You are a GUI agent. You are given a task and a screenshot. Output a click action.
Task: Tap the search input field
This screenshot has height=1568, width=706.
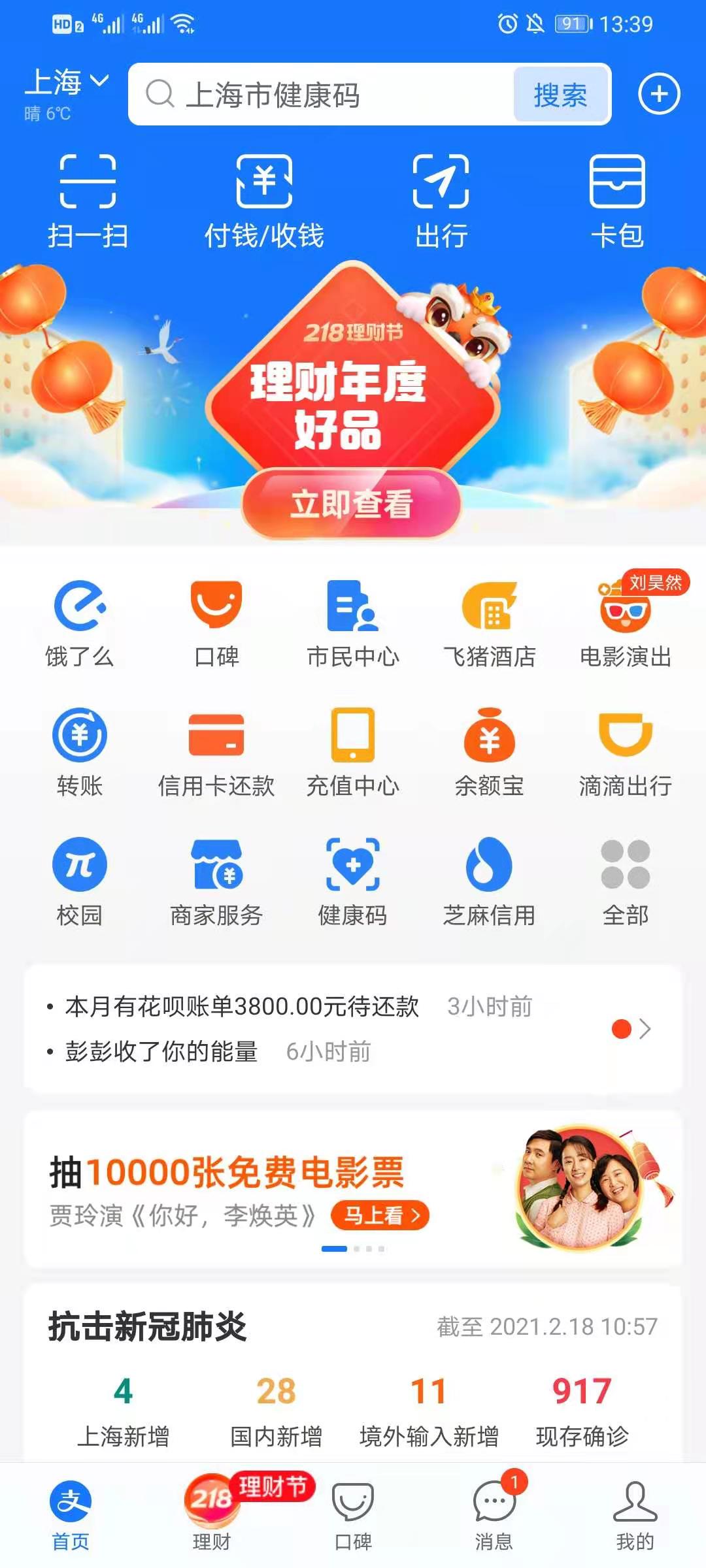click(327, 96)
